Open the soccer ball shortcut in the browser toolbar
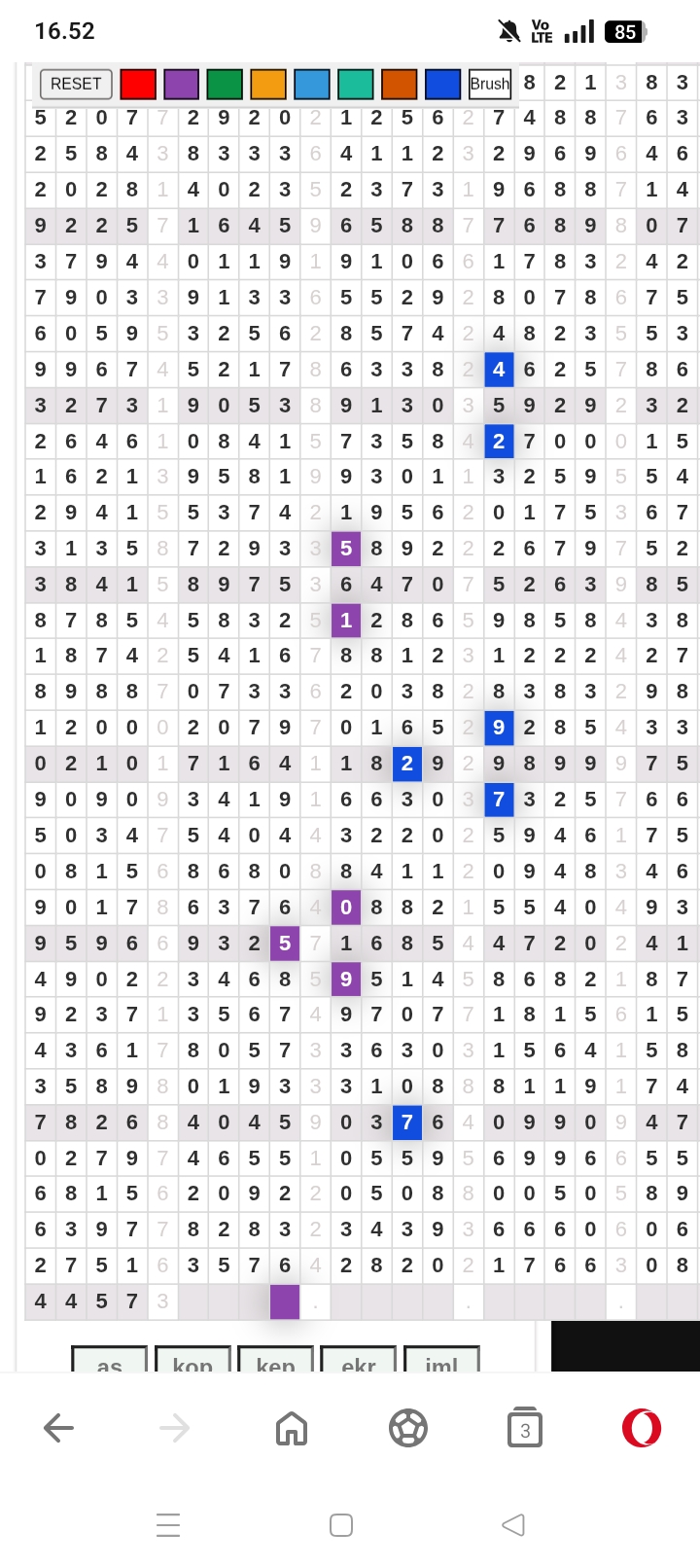Viewport: 700px width, 1568px height. [408, 1428]
